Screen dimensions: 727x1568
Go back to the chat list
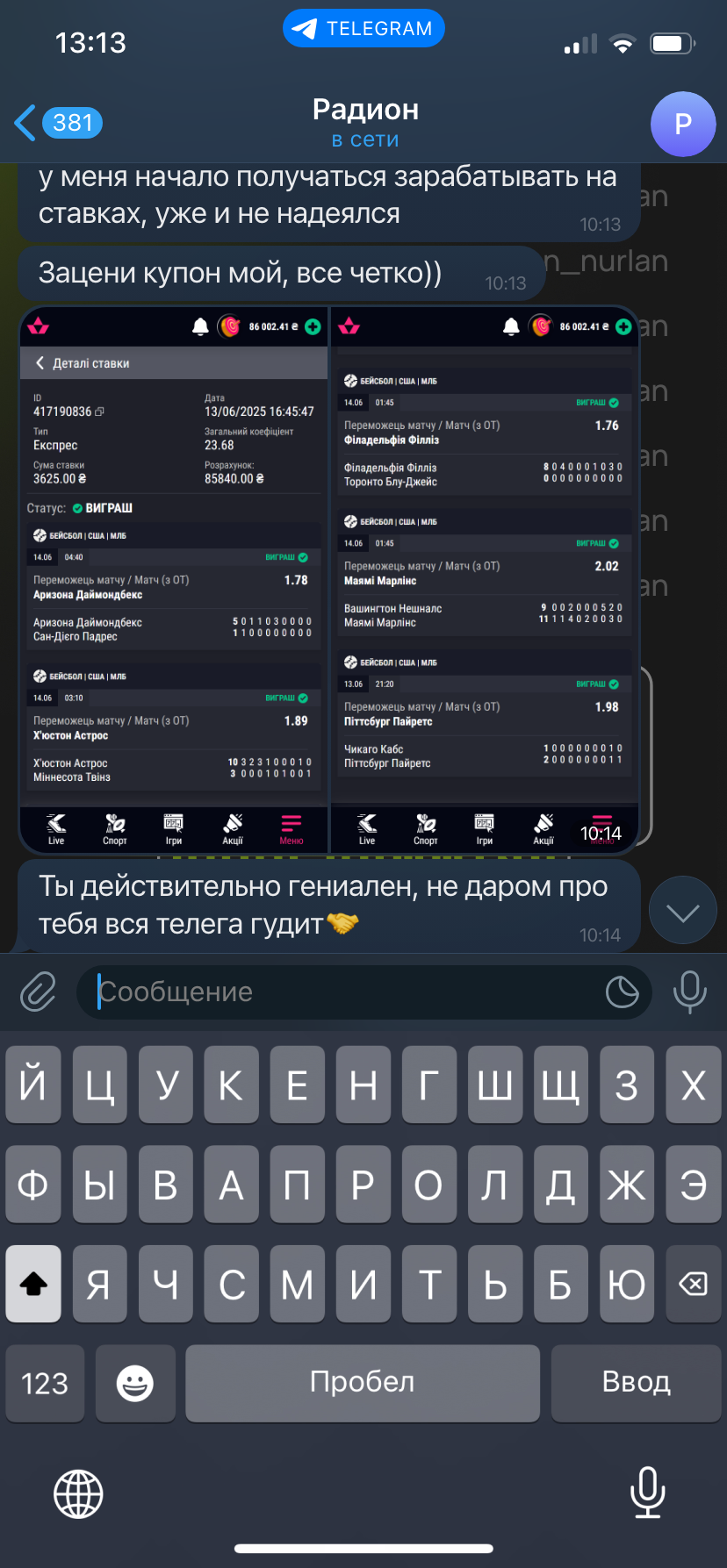(58, 123)
